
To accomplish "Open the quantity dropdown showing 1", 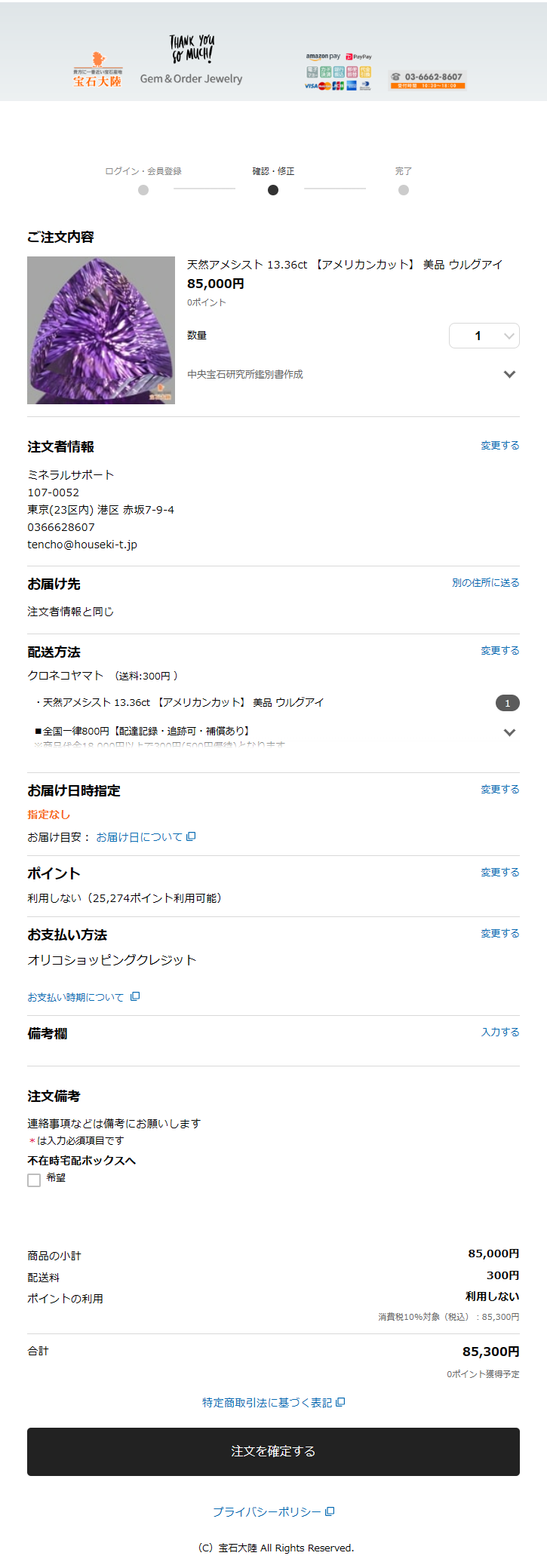I will click(484, 336).
